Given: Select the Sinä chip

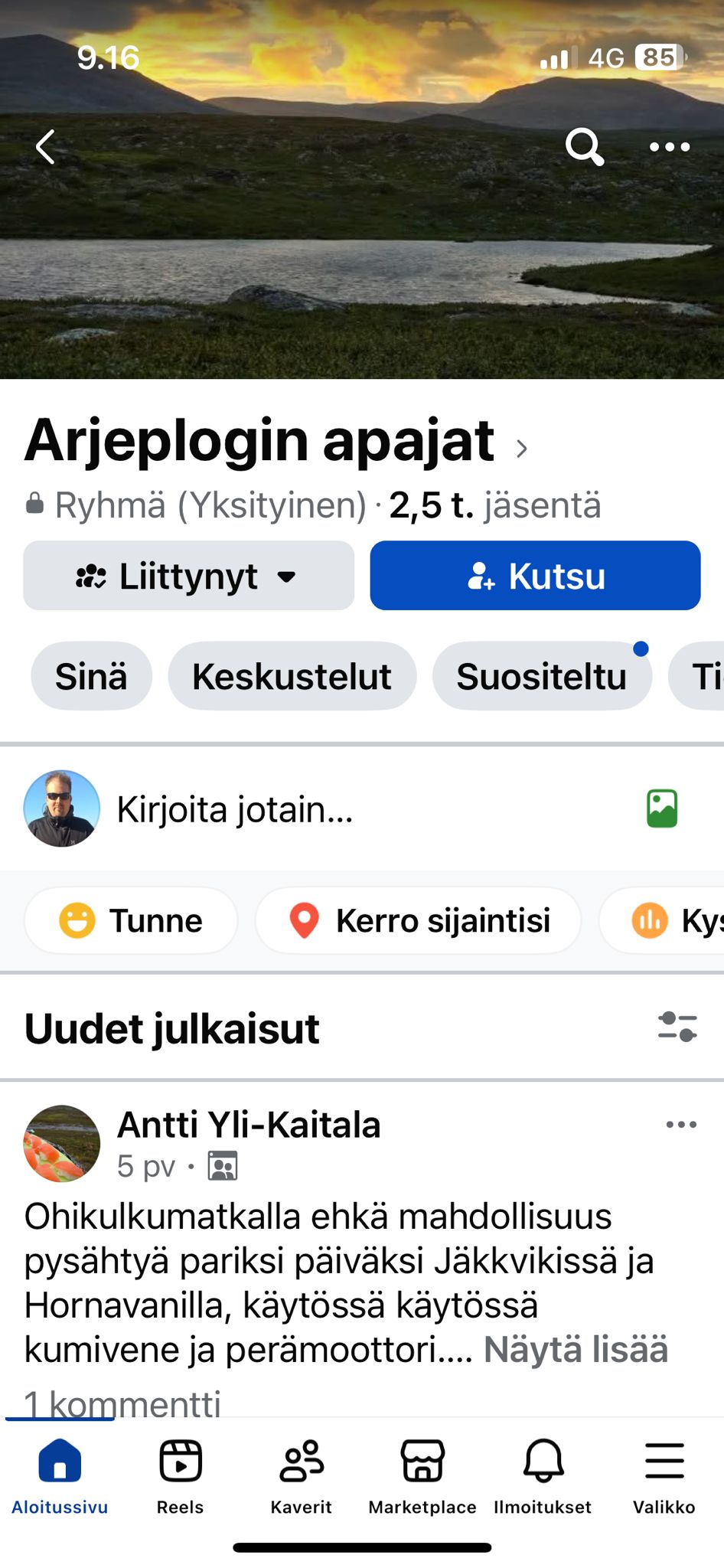Looking at the screenshot, I should point(91,676).
